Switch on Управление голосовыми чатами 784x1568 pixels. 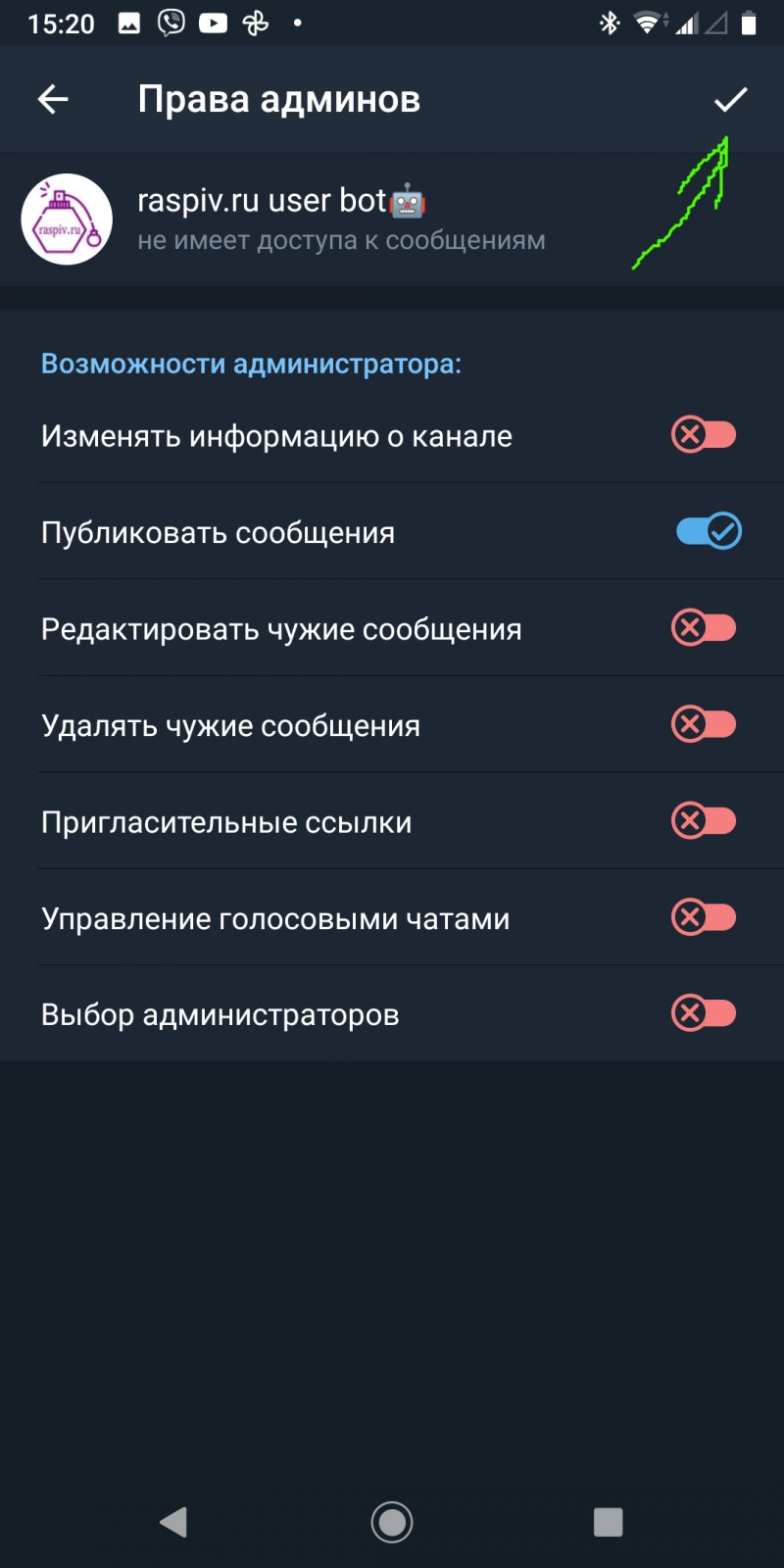coord(704,917)
